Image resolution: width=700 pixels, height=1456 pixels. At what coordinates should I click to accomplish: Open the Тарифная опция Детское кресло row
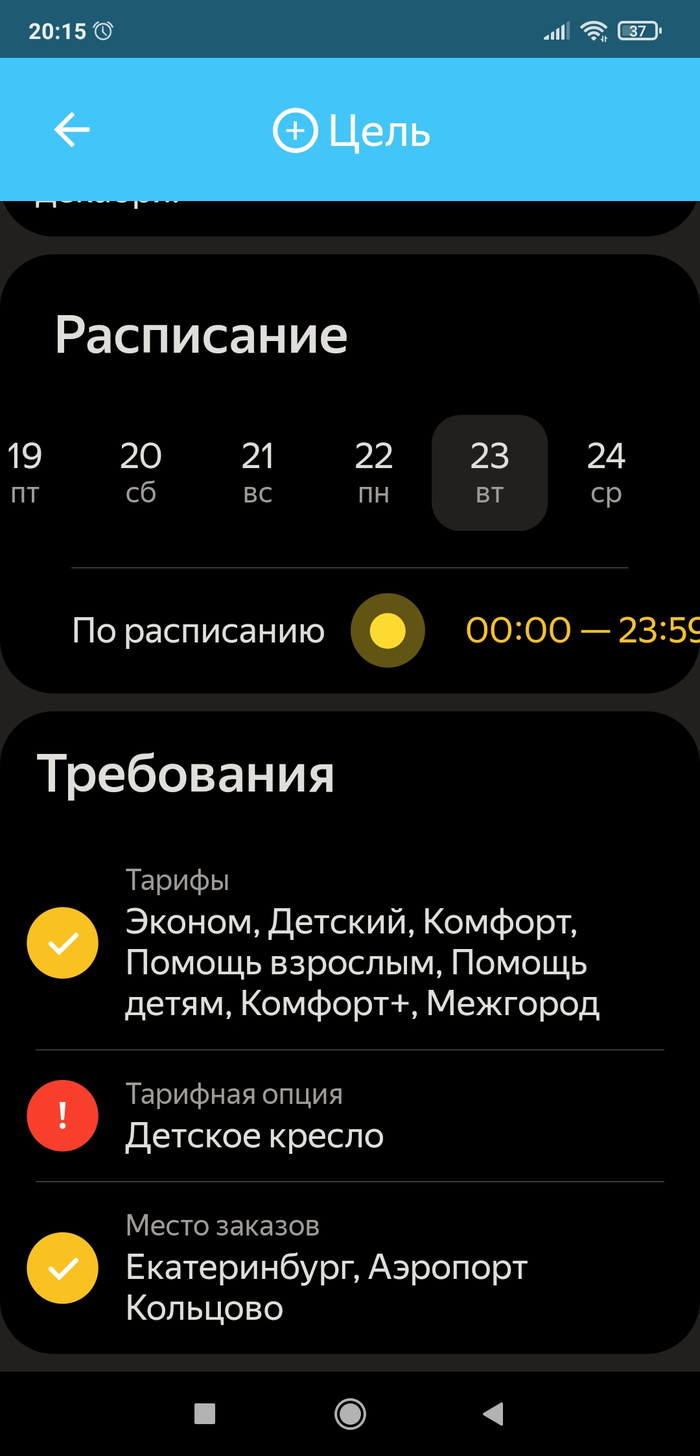350,1116
